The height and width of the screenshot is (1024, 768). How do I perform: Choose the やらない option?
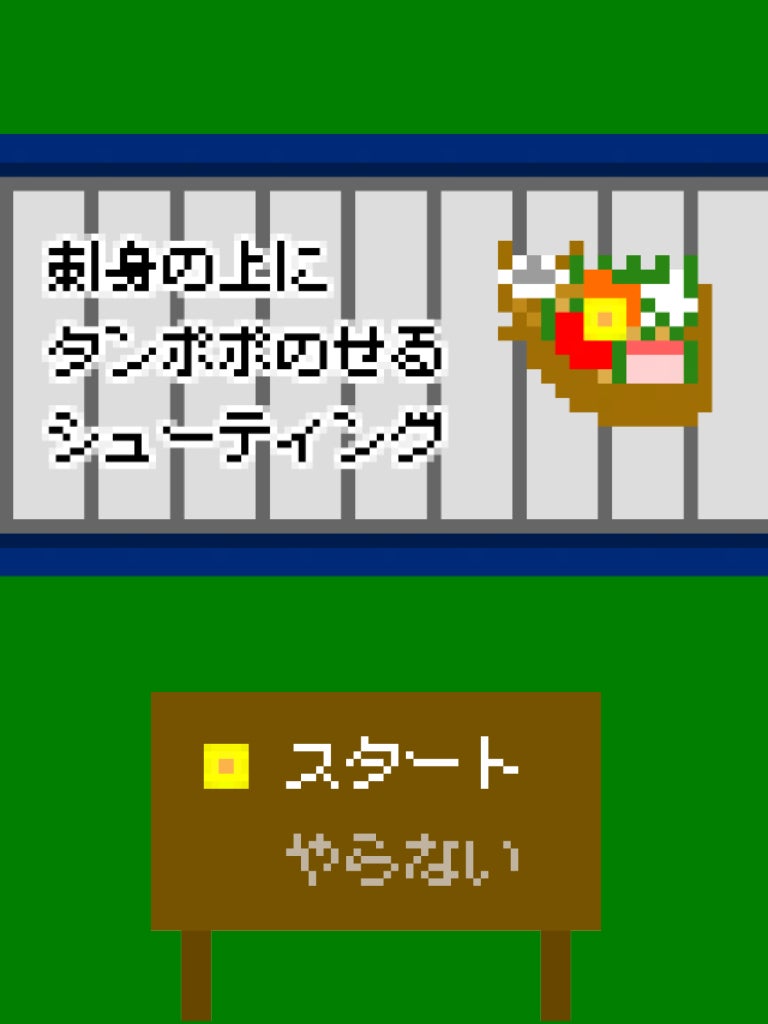point(402,859)
